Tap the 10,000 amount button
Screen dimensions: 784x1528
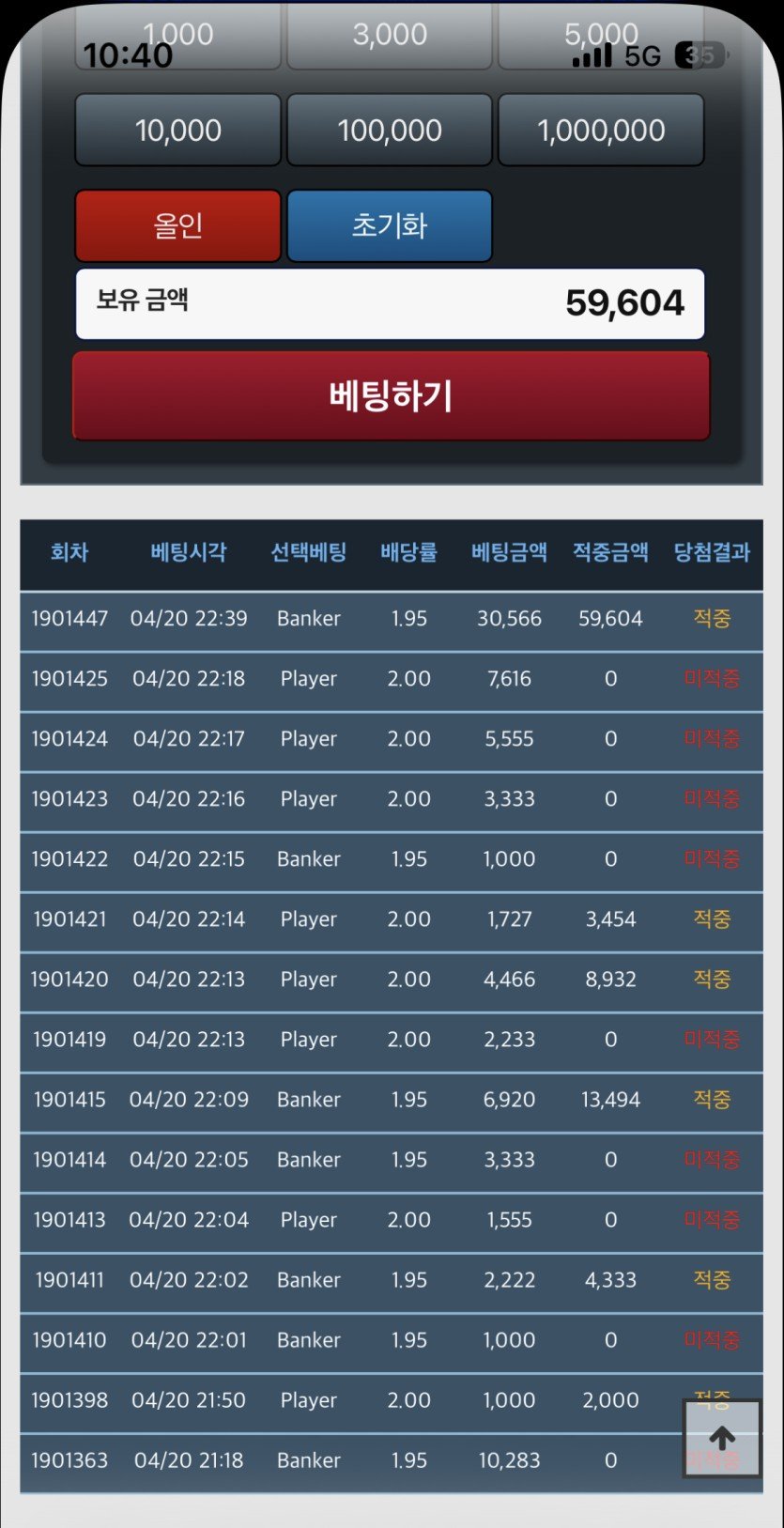(177, 130)
